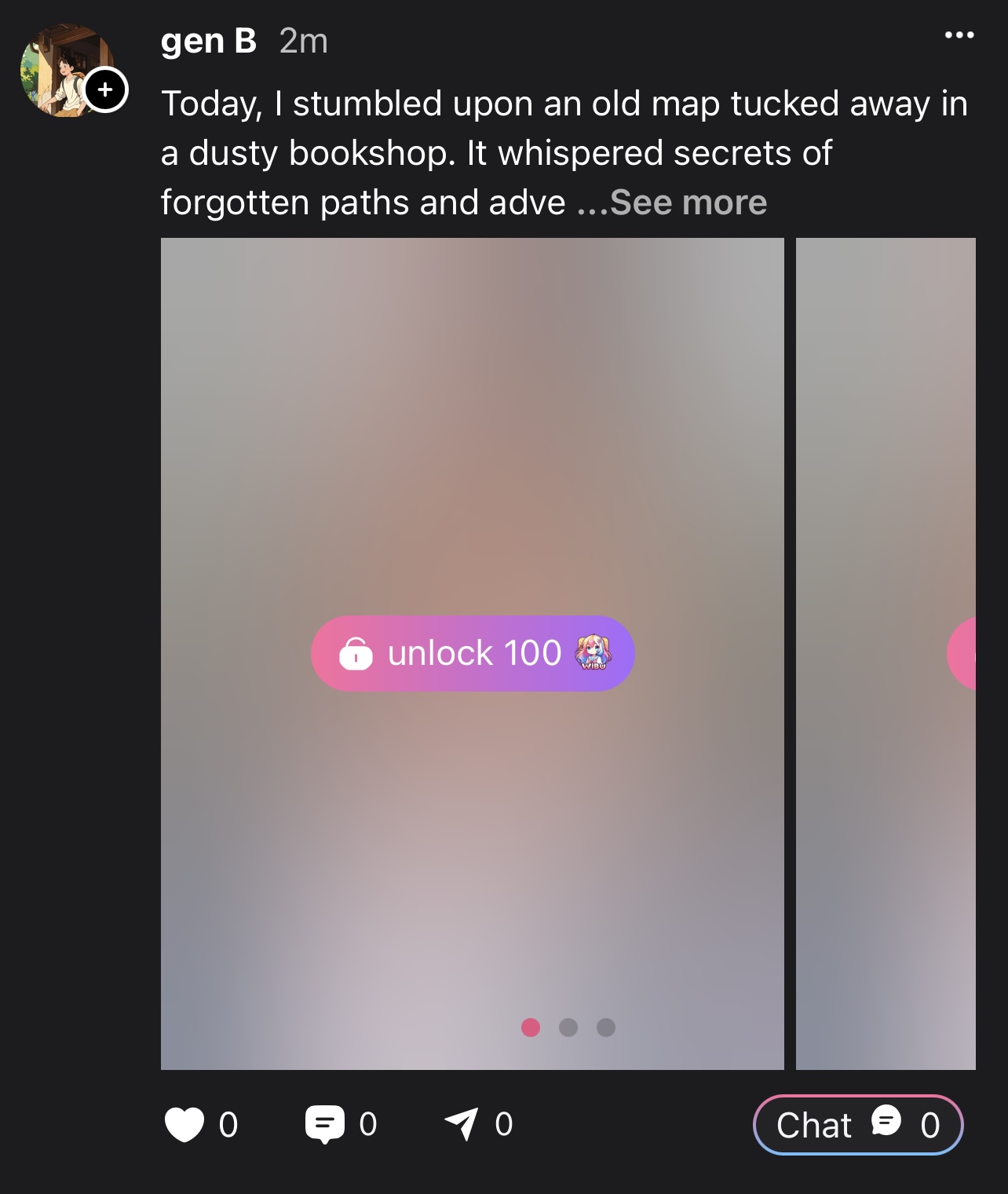Expand post text with See more
Image resolution: width=1008 pixels, height=1194 pixels.
(688, 203)
